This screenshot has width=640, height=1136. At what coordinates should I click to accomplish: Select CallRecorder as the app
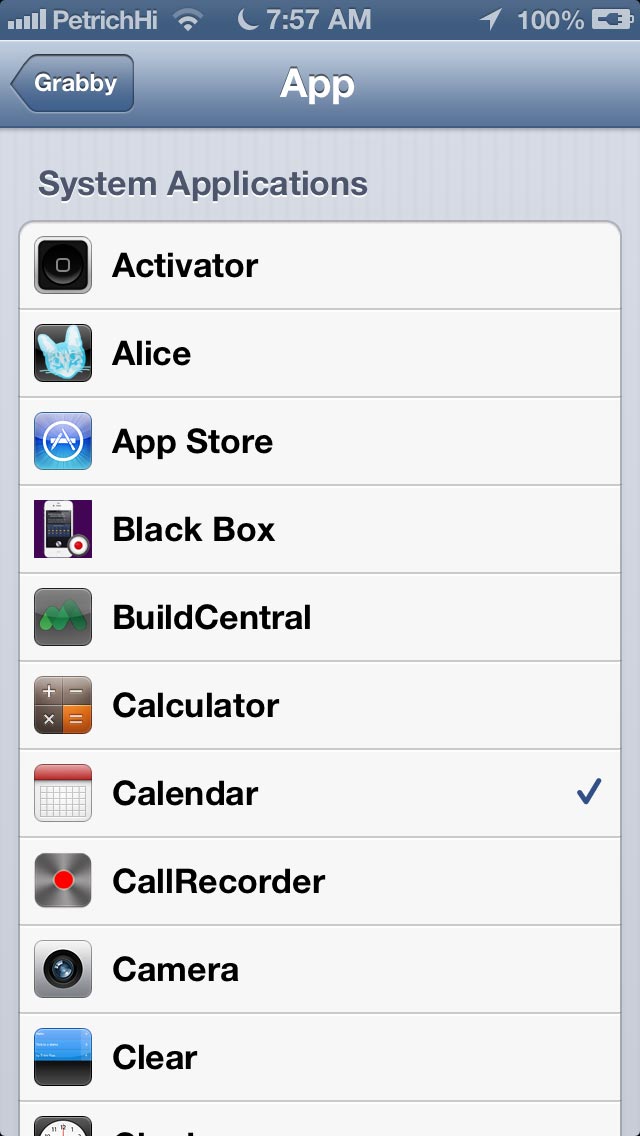tap(320, 882)
